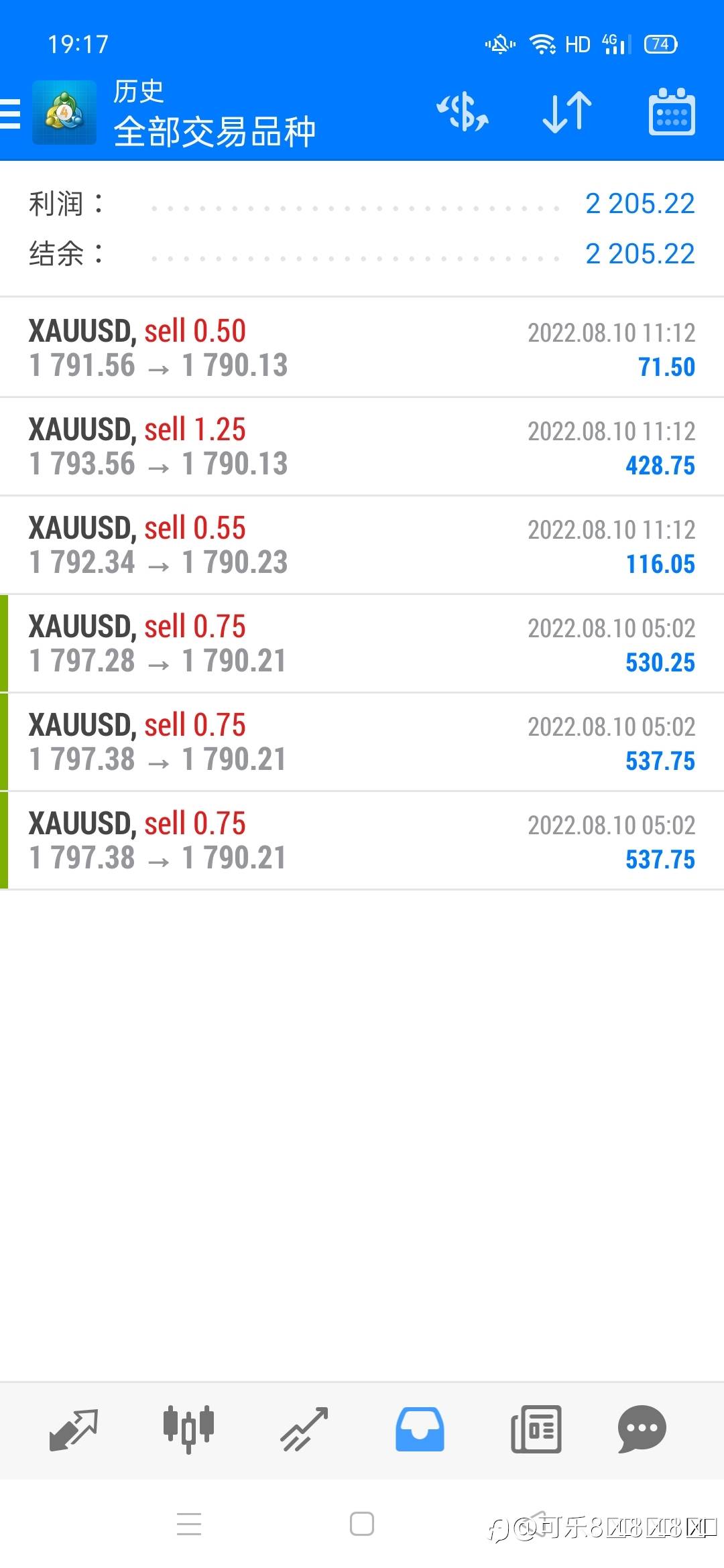View the sell 1.25 XAUUSD trade details
This screenshot has width=724, height=1568.
[x=362, y=446]
